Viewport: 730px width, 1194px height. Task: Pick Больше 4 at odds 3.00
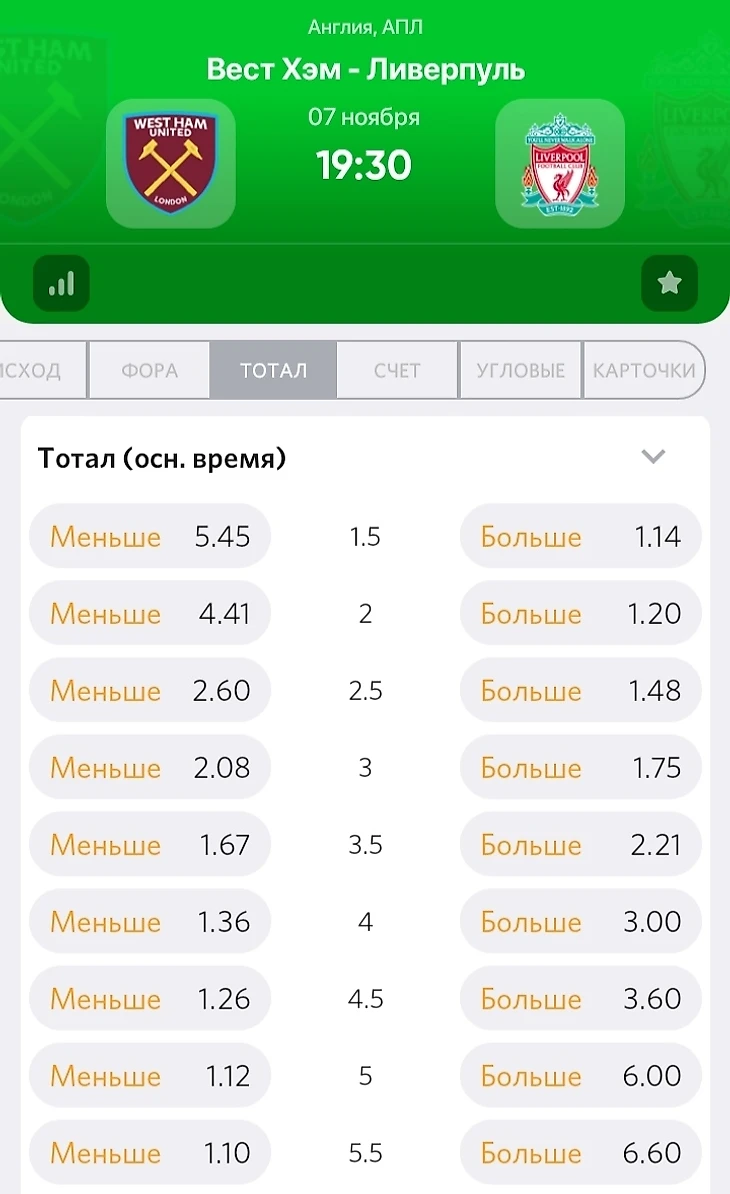click(x=580, y=921)
